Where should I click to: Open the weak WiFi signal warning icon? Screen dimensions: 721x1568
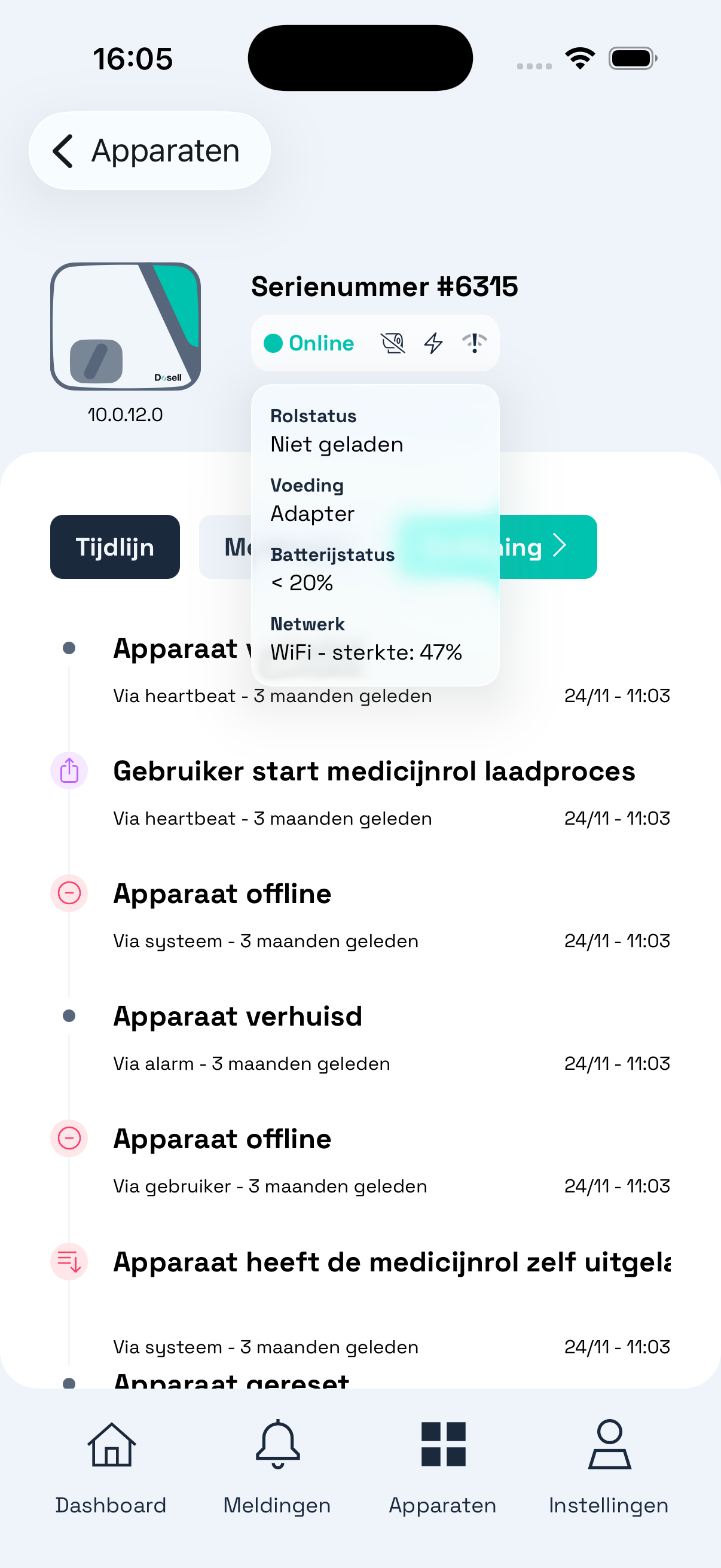475,343
